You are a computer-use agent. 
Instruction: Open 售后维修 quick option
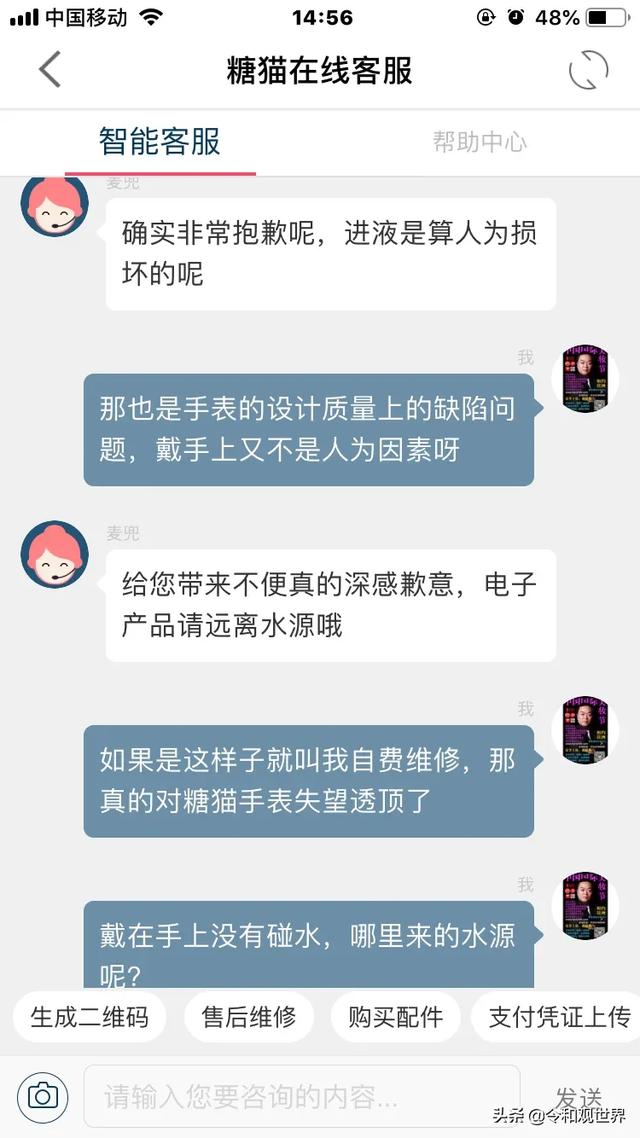point(249,1017)
